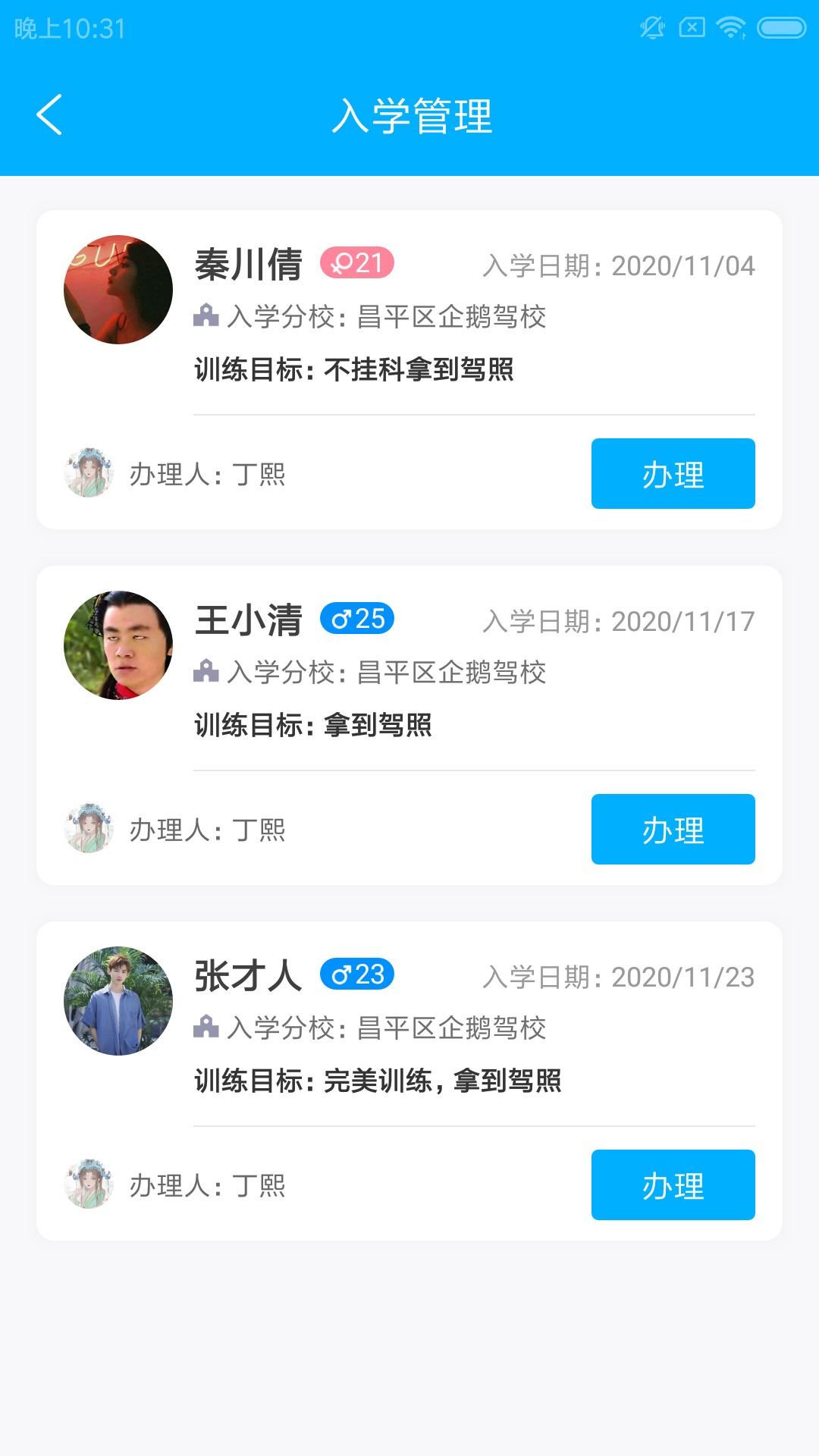819x1456 pixels.
Task: Tap the male gender badge showing 25
Action: point(356,618)
